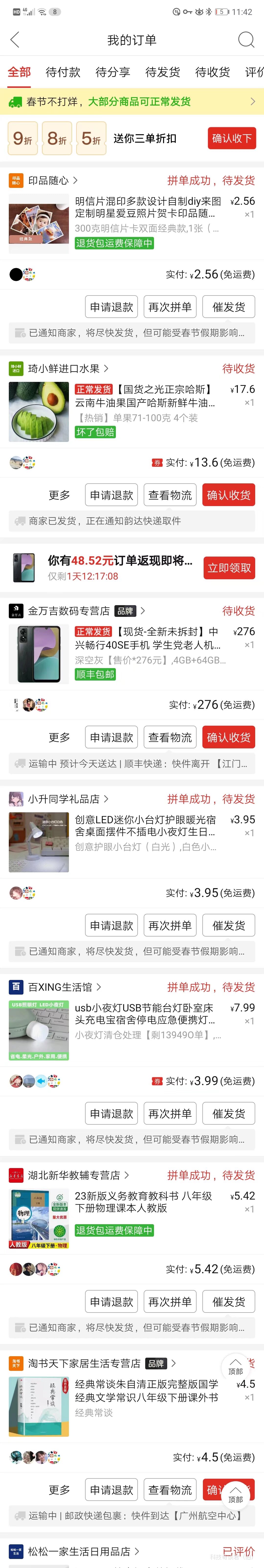Tap 再次拼单 for the 小升同学礼品店 lamp

pyautogui.click(x=170, y=925)
